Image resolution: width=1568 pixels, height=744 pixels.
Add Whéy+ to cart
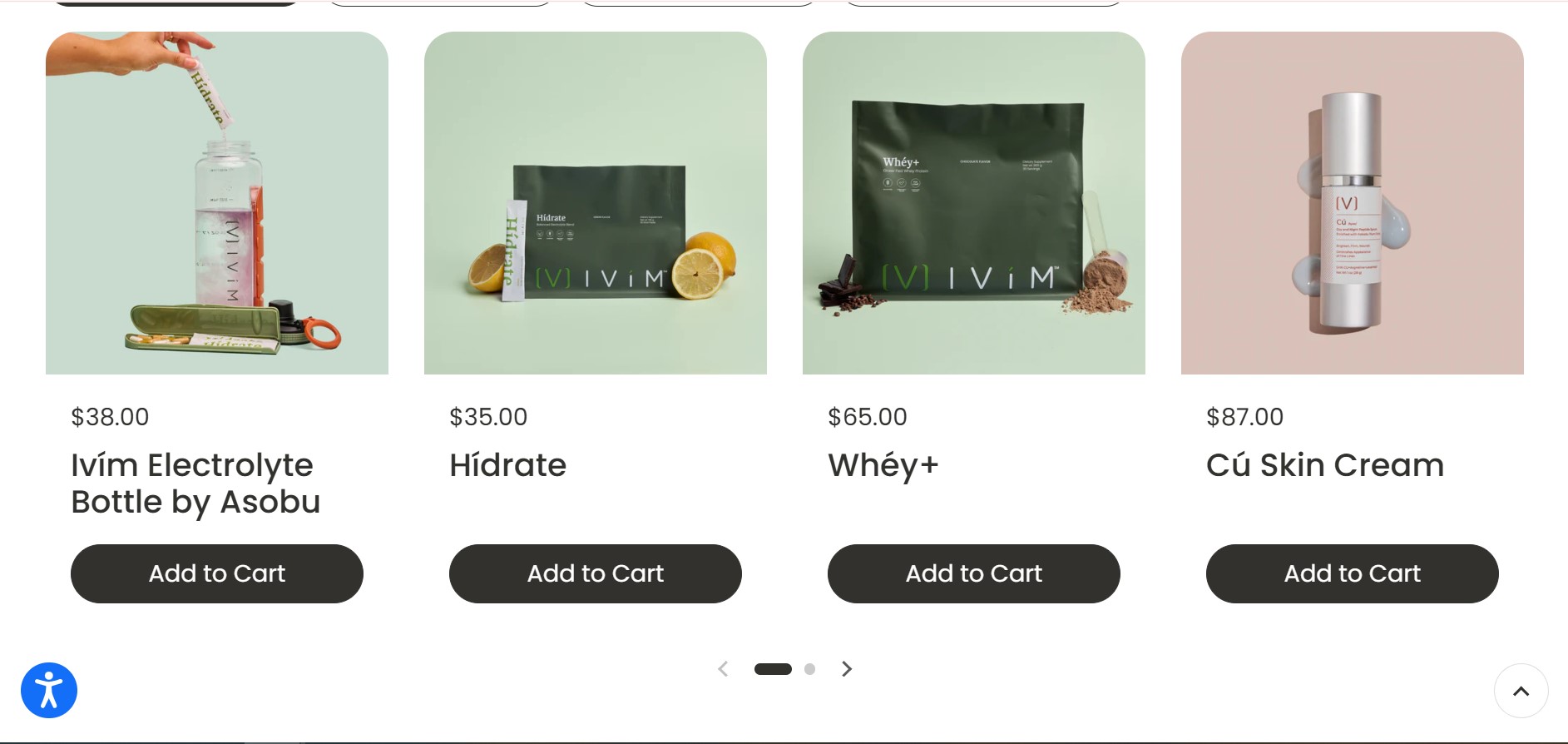(x=973, y=573)
